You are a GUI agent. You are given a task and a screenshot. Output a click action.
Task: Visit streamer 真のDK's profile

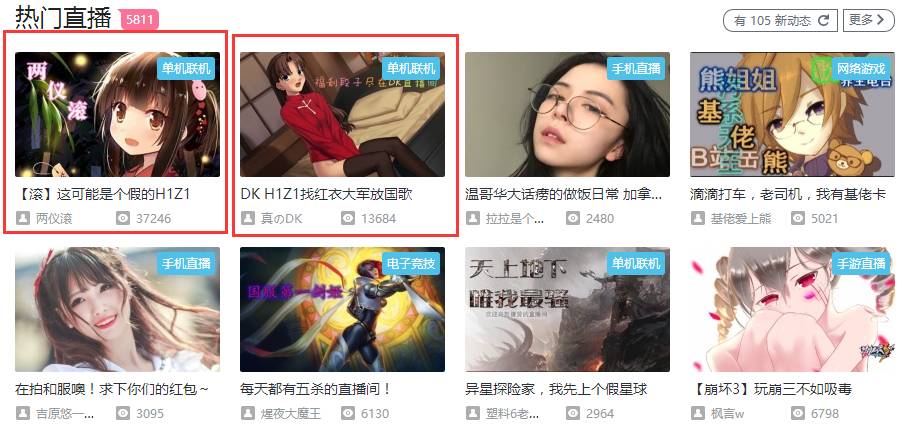(x=280, y=218)
